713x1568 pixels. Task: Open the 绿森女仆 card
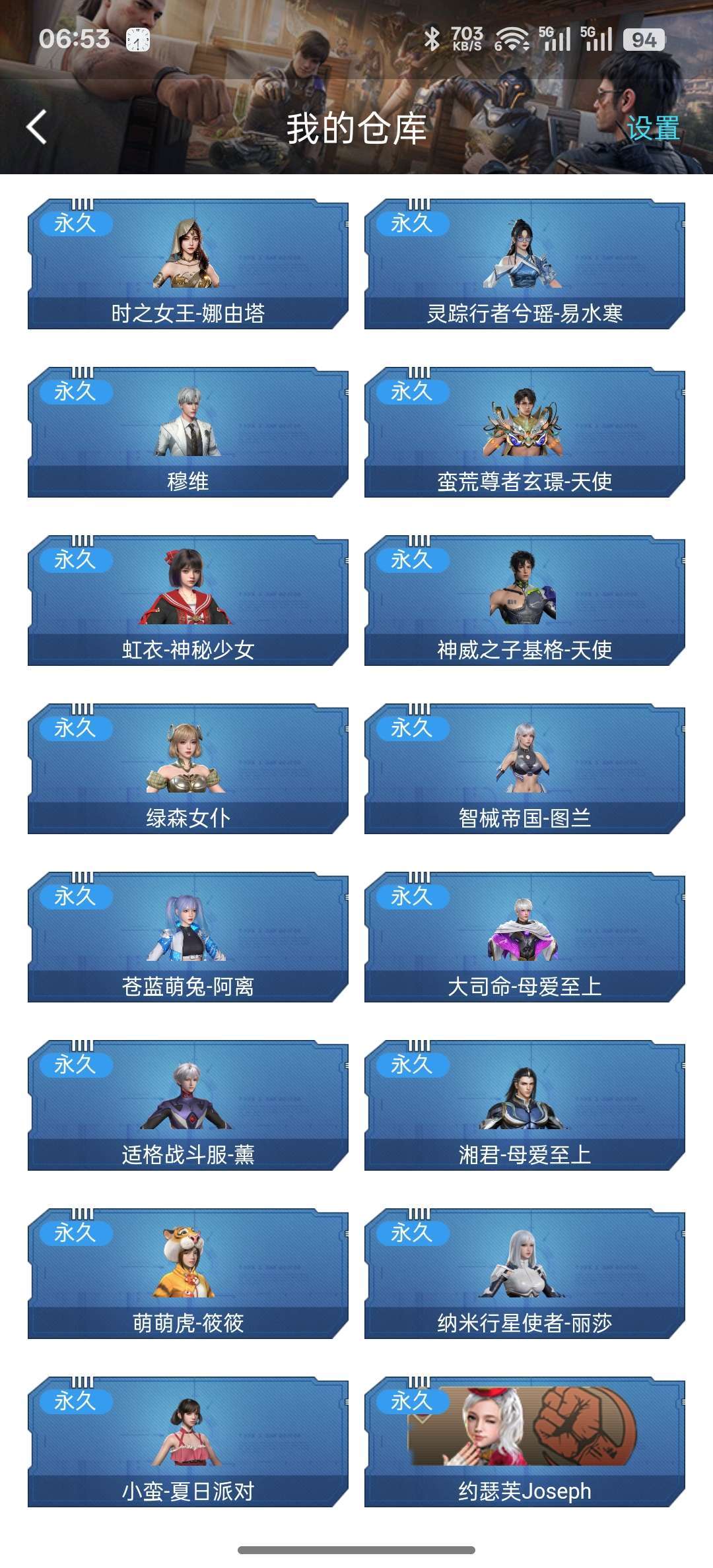[x=188, y=769]
